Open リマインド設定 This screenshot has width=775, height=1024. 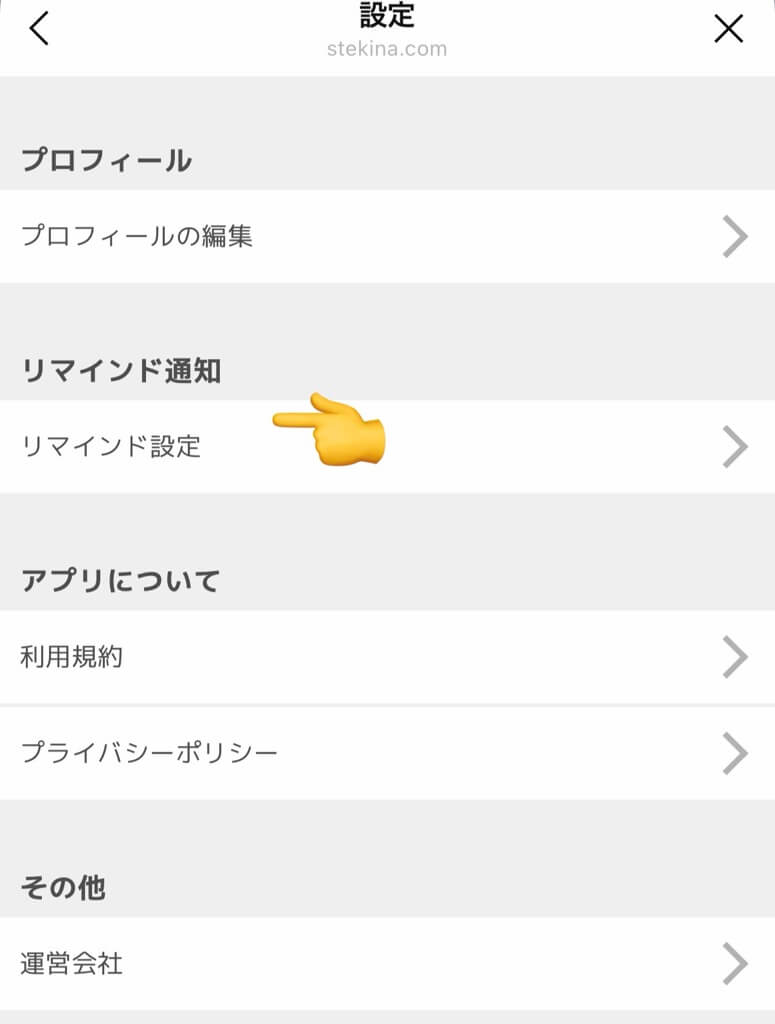[387, 447]
